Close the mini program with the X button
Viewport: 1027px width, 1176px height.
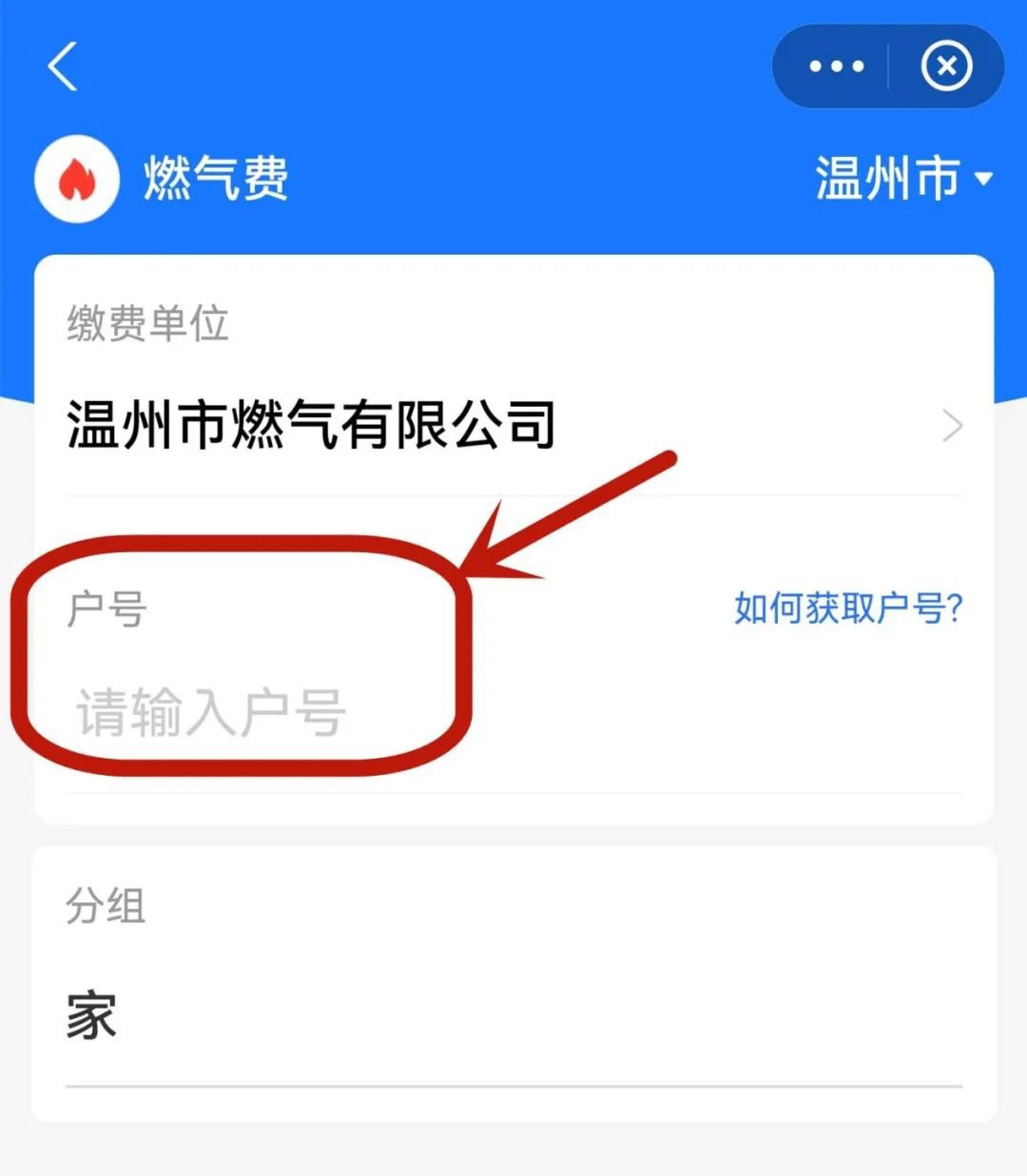[x=946, y=67]
